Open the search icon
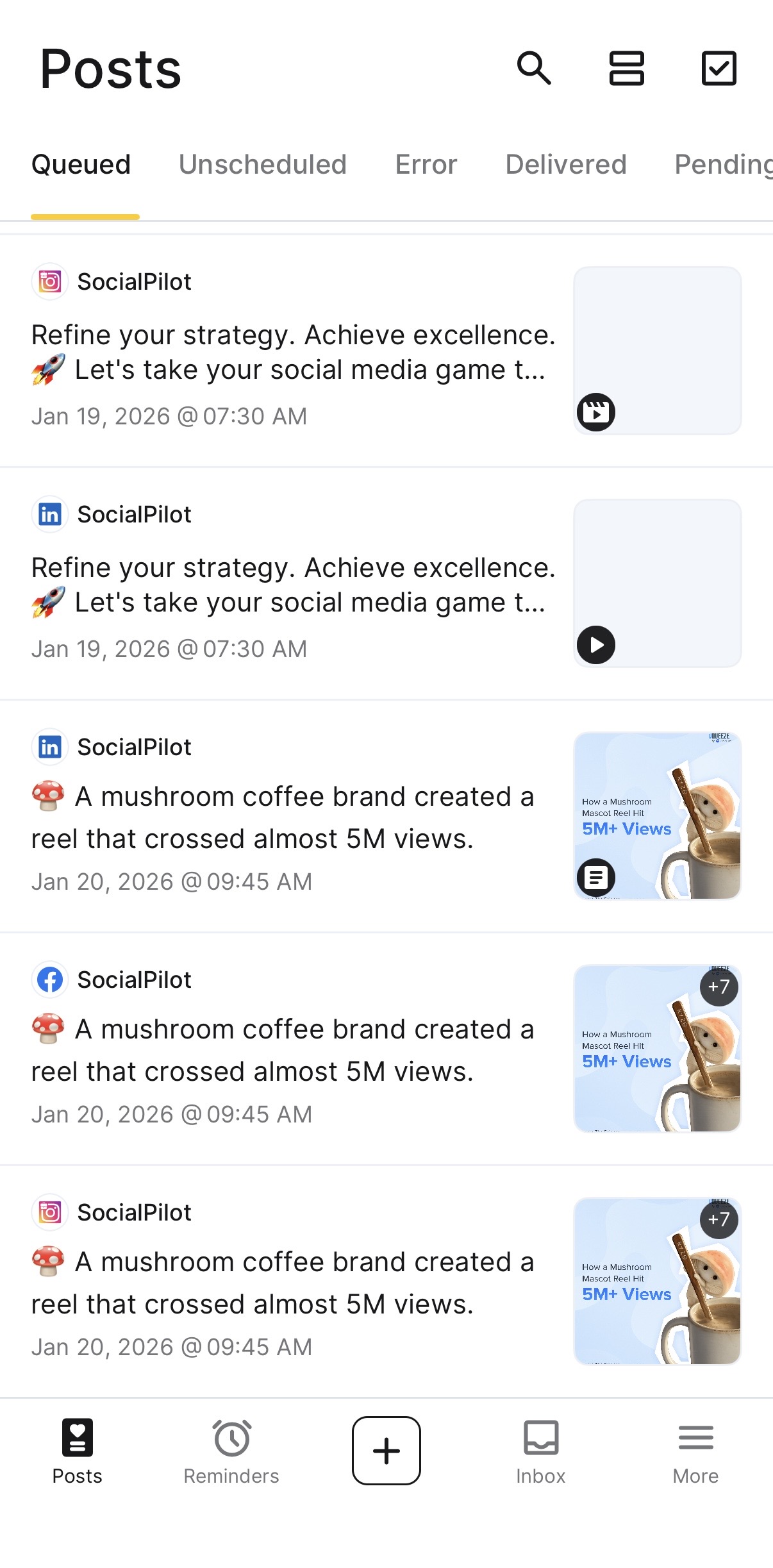Image resolution: width=773 pixels, height=1568 pixels. (533, 68)
